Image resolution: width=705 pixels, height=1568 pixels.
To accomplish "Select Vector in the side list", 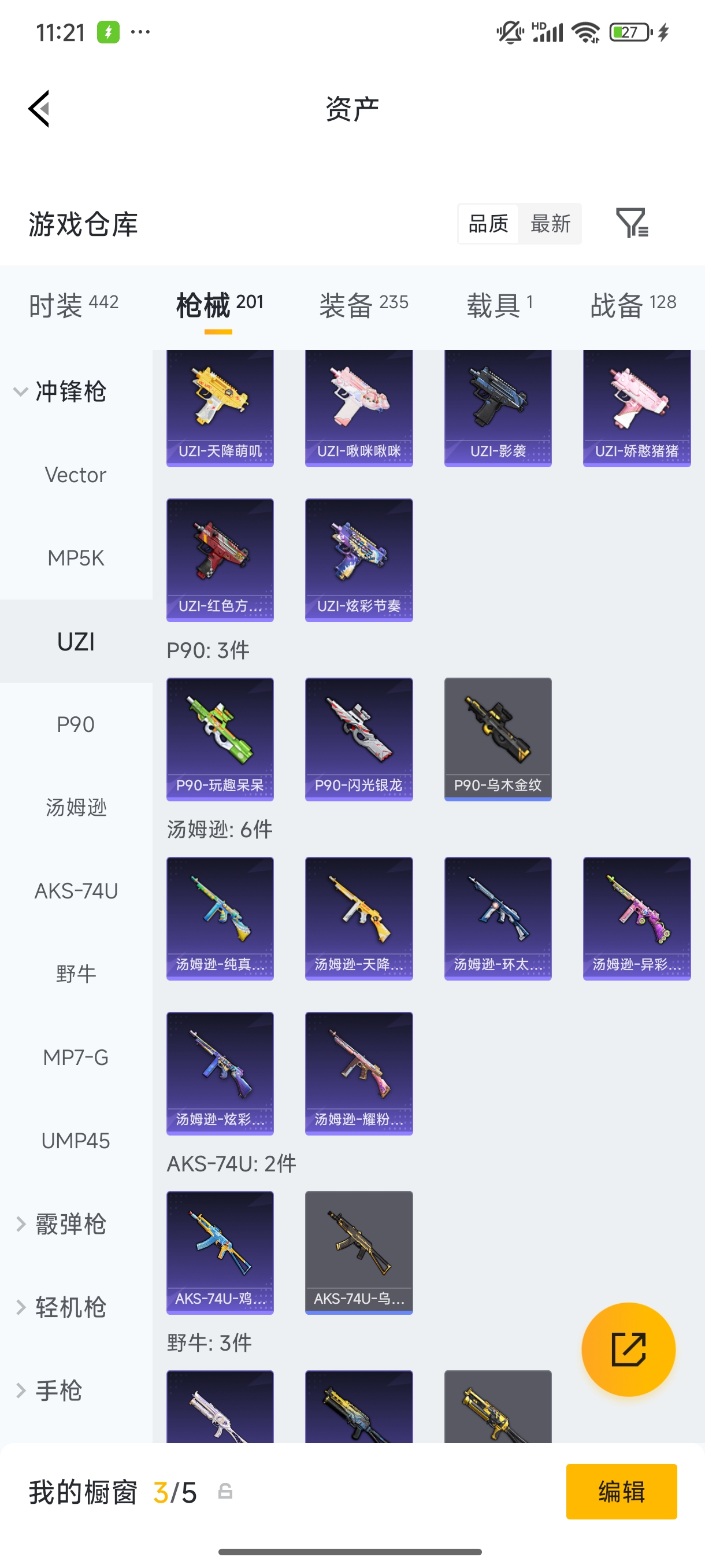I will pyautogui.click(x=76, y=475).
